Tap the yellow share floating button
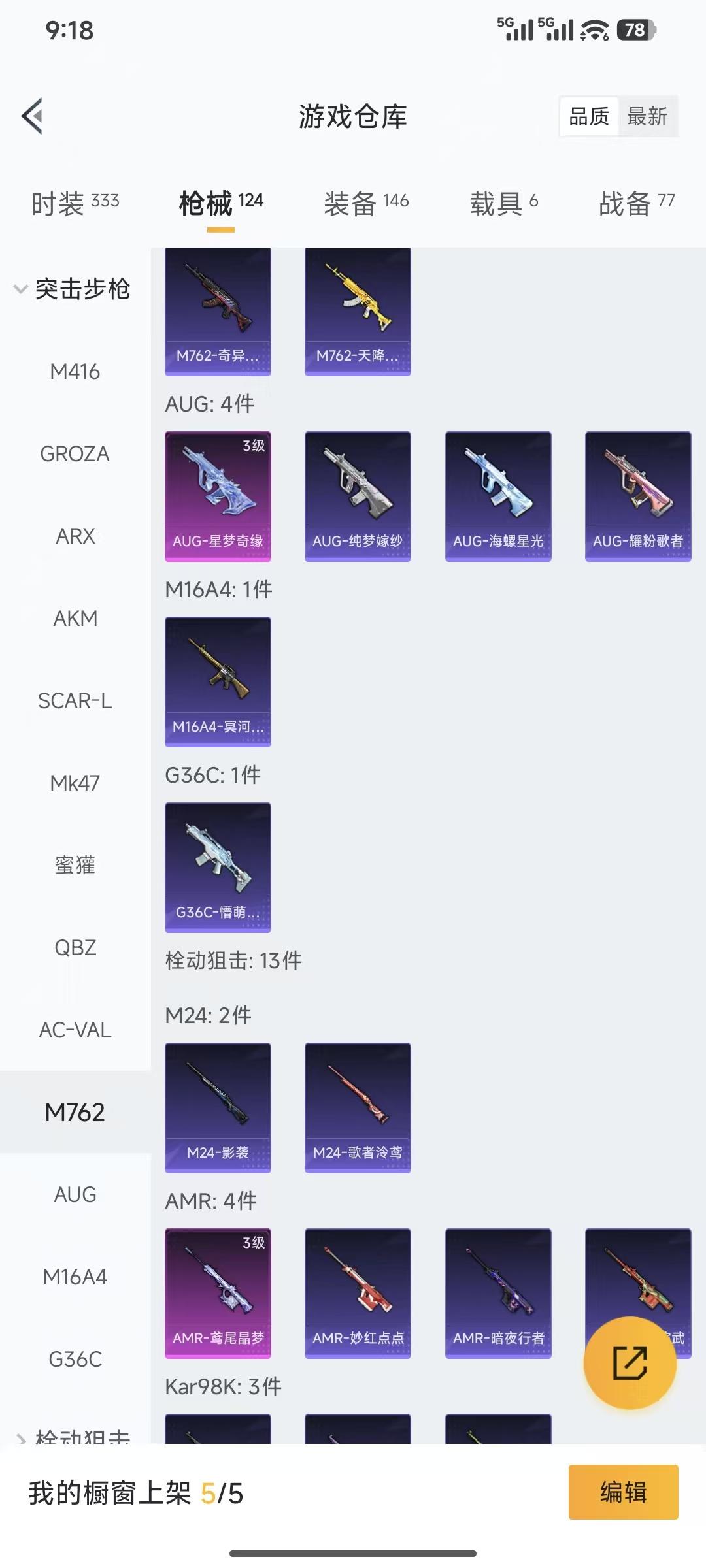The image size is (706, 1568). pos(630,1362)
